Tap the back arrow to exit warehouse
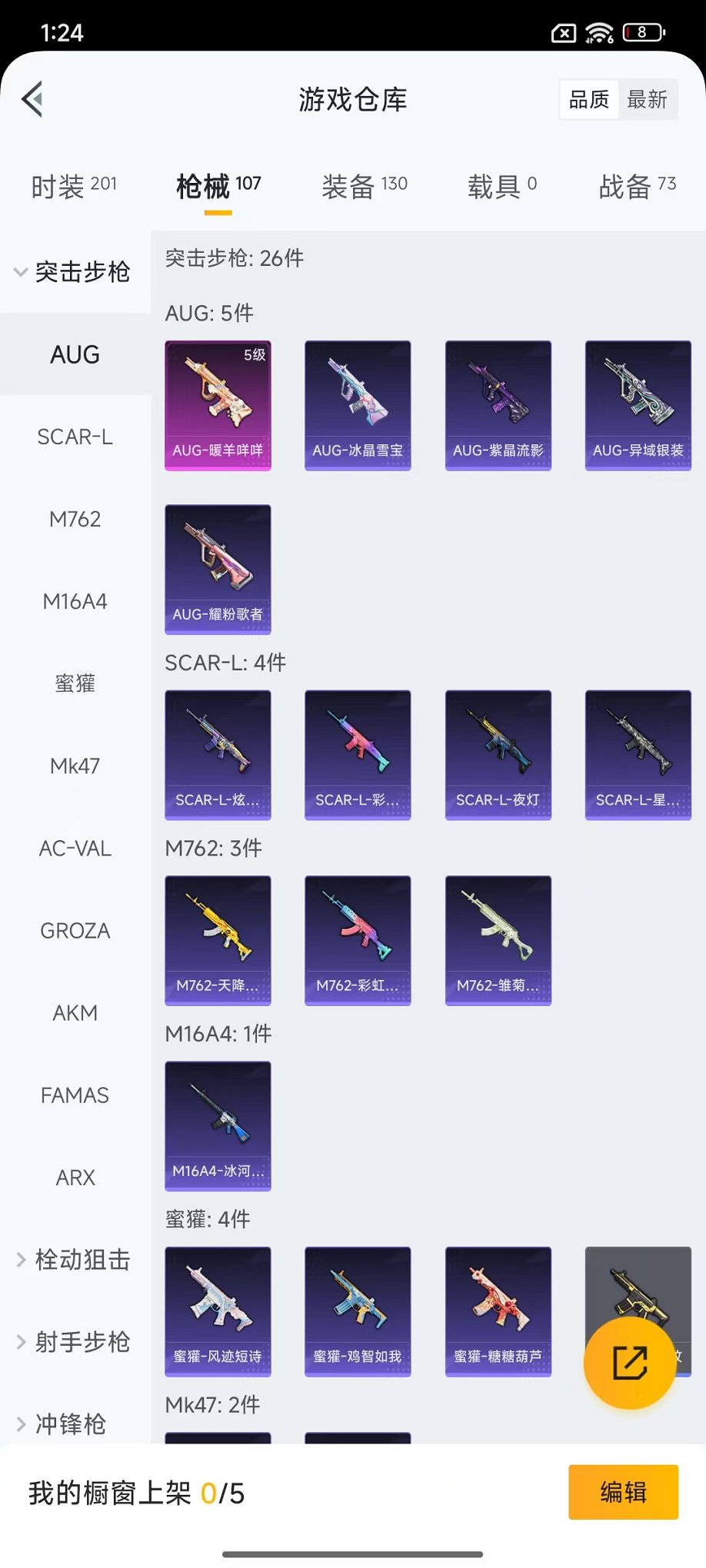The width and height of the screenshot is (706, 1568). [32, 100]
